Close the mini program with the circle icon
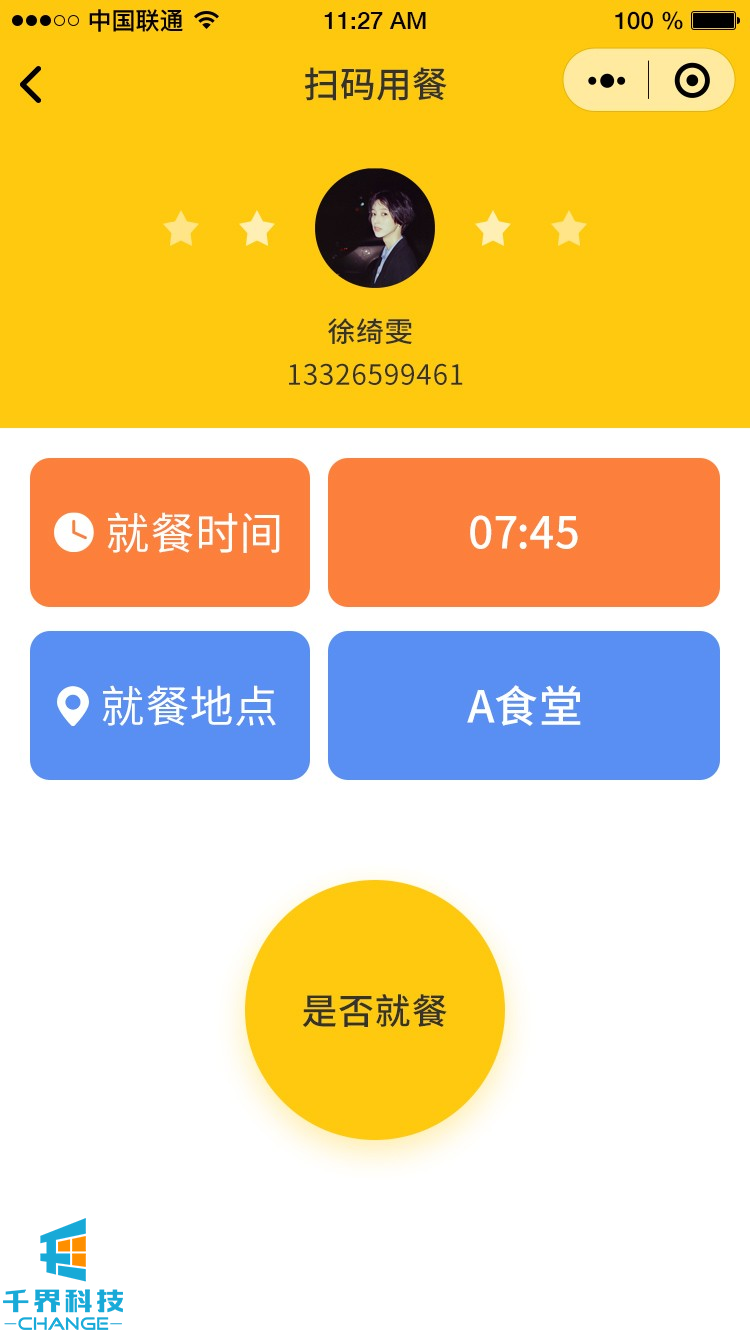 (692, 81)
